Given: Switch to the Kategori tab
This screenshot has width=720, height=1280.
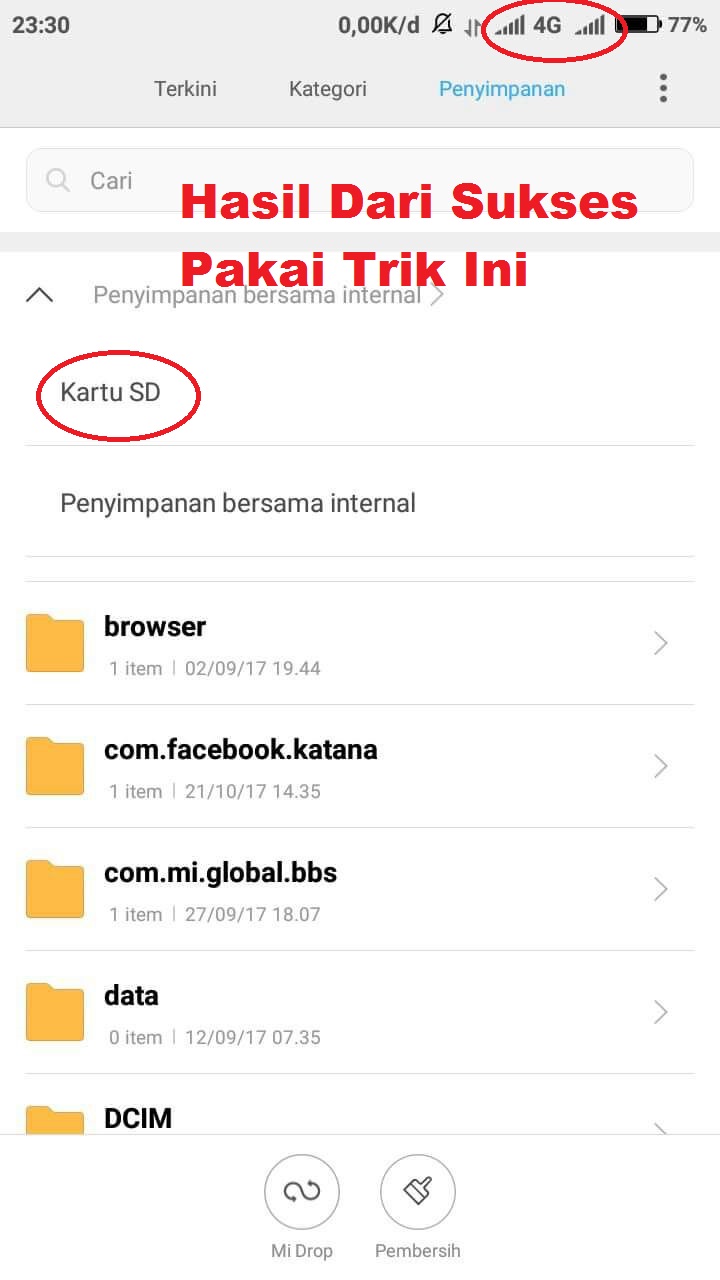Looking at the screenshot, I should coord(328,89).
